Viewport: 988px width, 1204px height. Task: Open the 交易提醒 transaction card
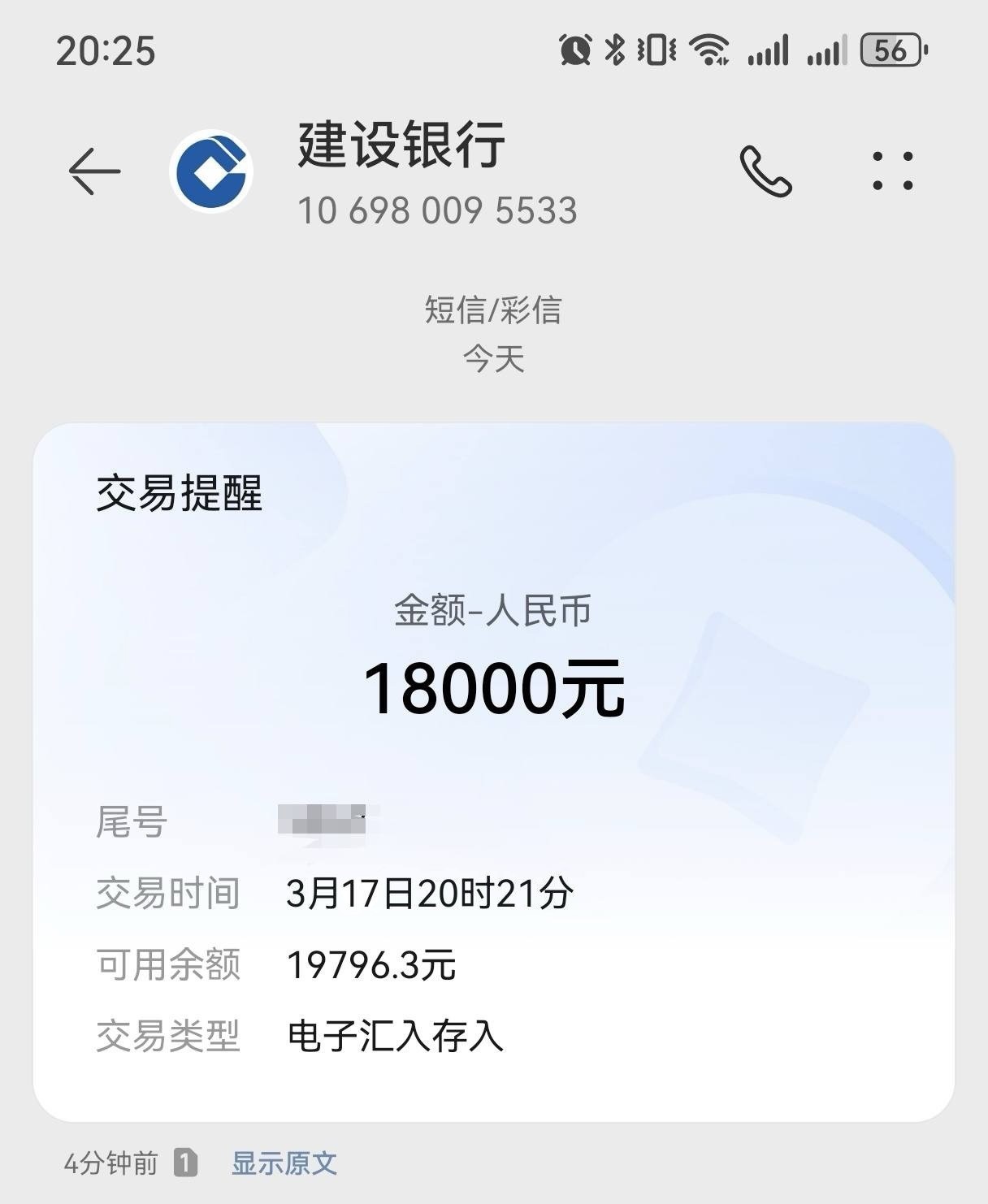(x=493, y=772)
